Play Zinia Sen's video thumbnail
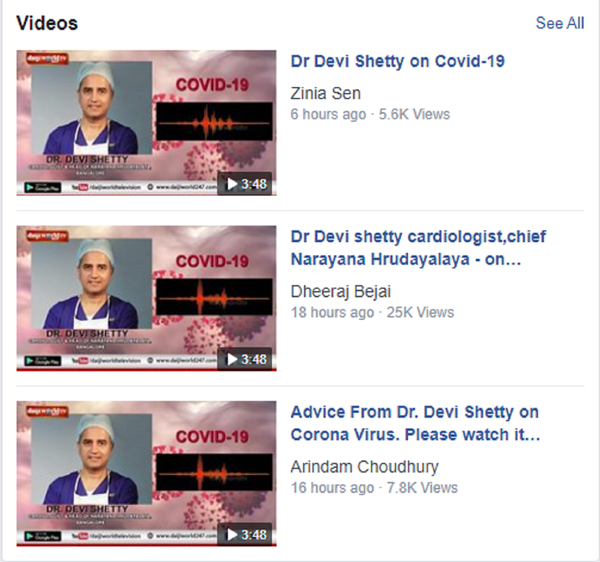This screenshot has width=600, height=562. pos(146,123)
